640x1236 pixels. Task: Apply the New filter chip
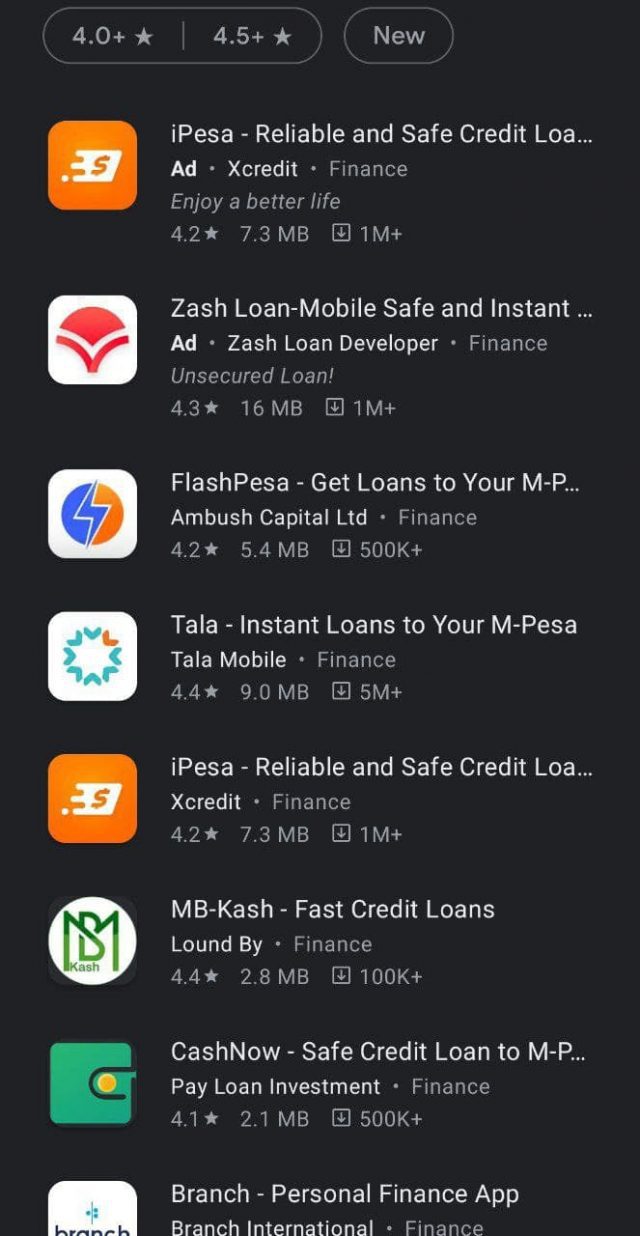398,36
